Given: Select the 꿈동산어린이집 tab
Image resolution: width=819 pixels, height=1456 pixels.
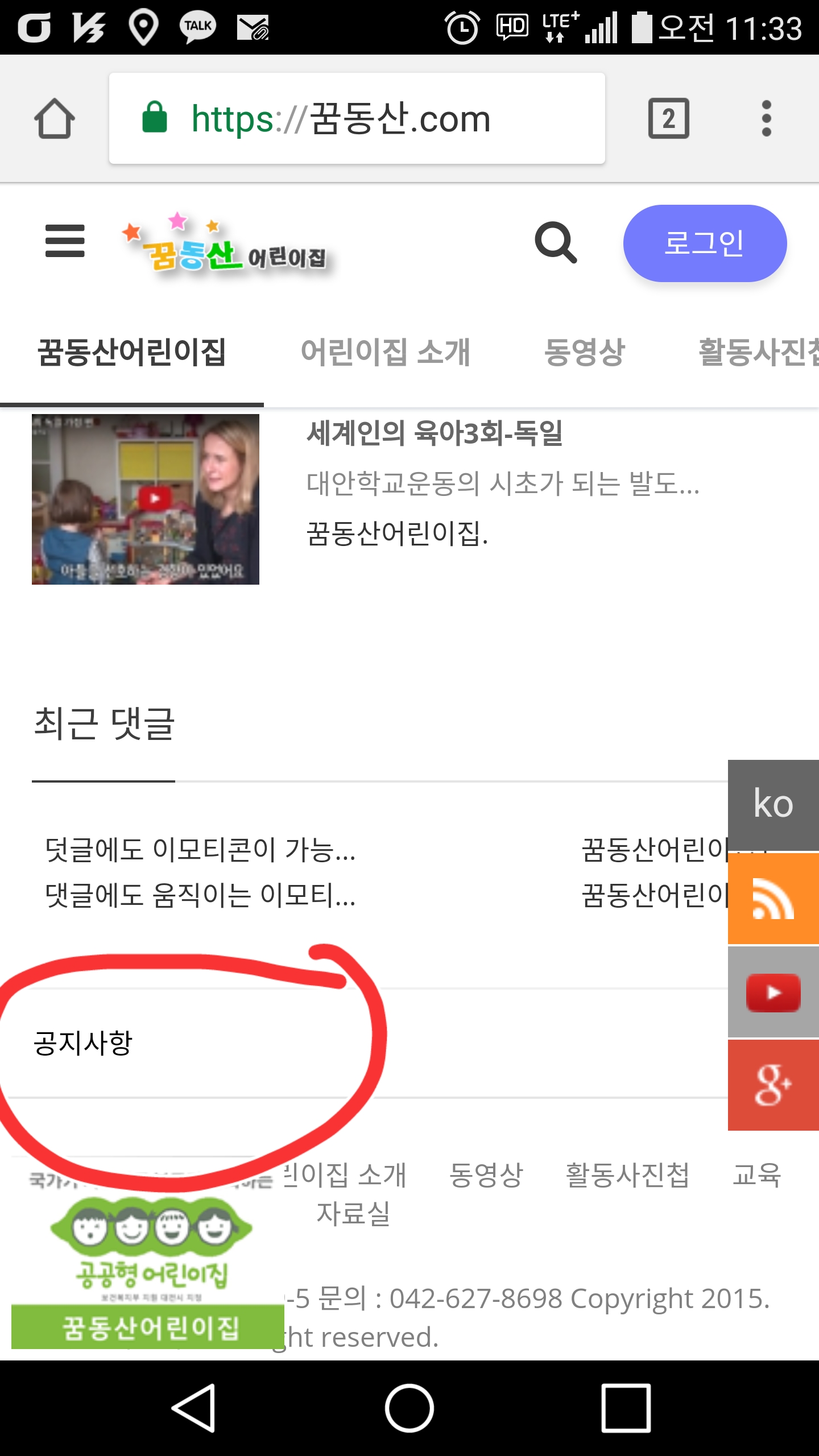Looking at the screenshot, I should point(131,352).
